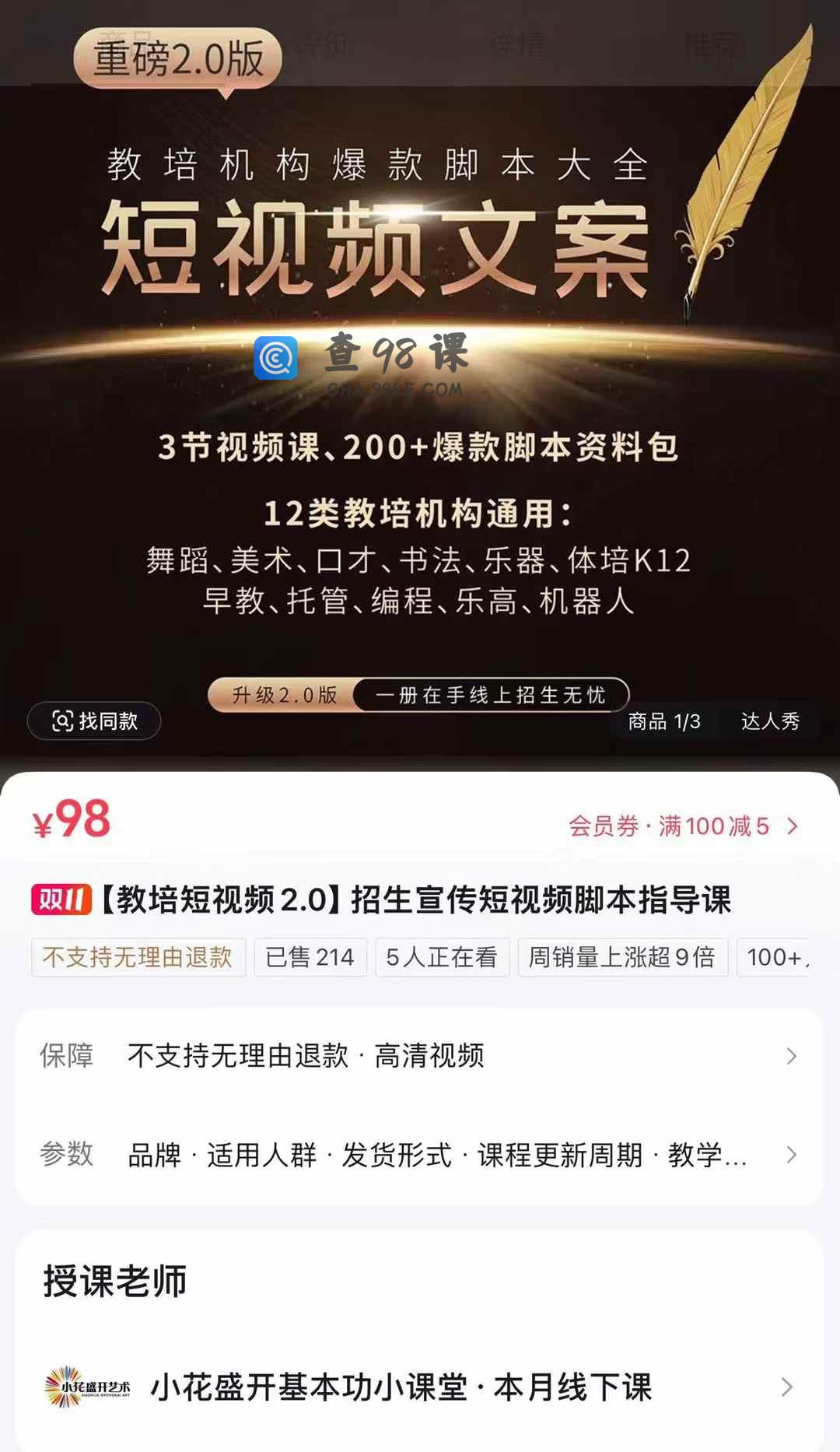Tap the 找同款 find-similar button
This screenshot has width=840, height=1452.
94,721
